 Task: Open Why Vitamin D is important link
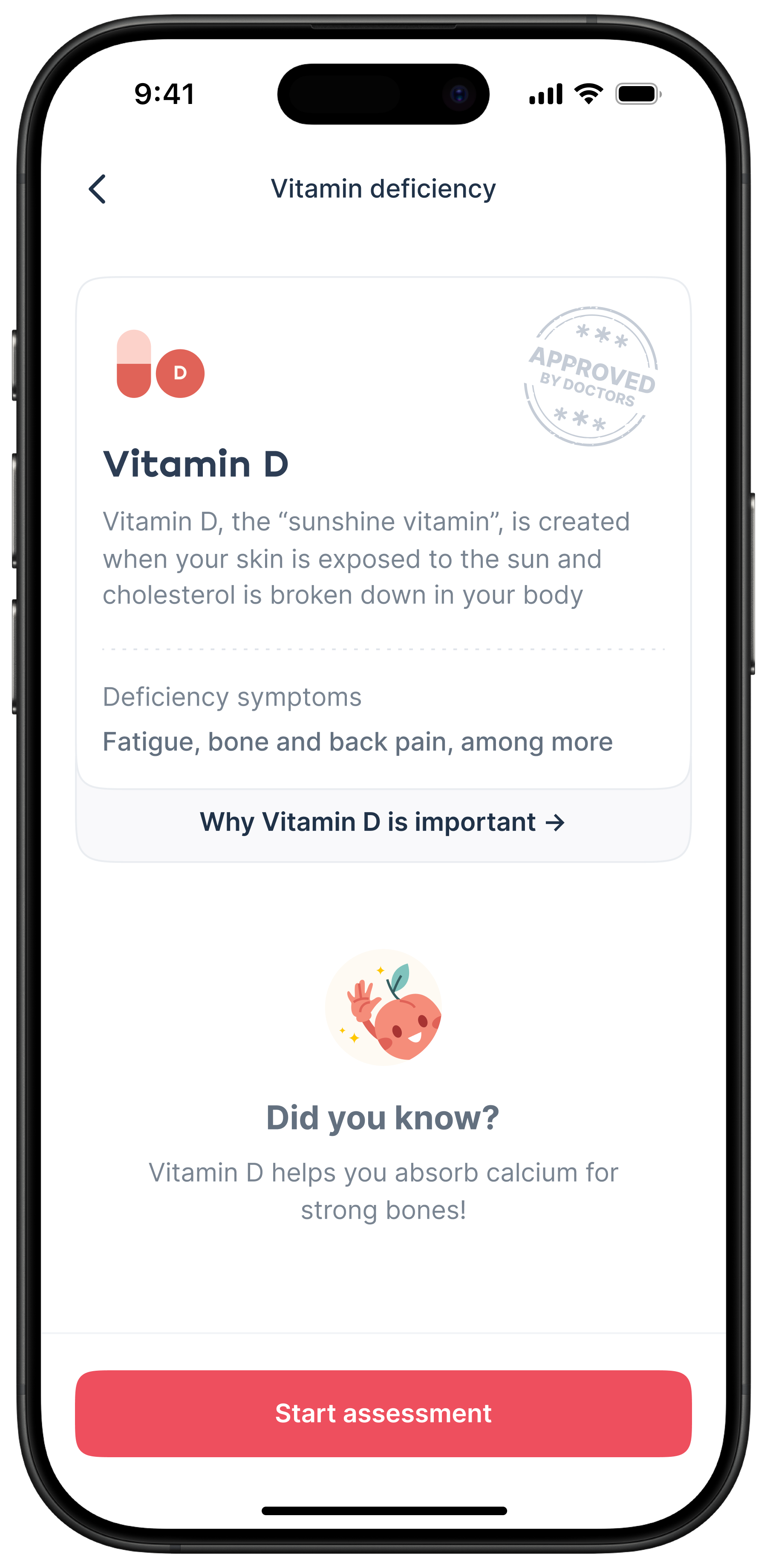tap(383, 822)
